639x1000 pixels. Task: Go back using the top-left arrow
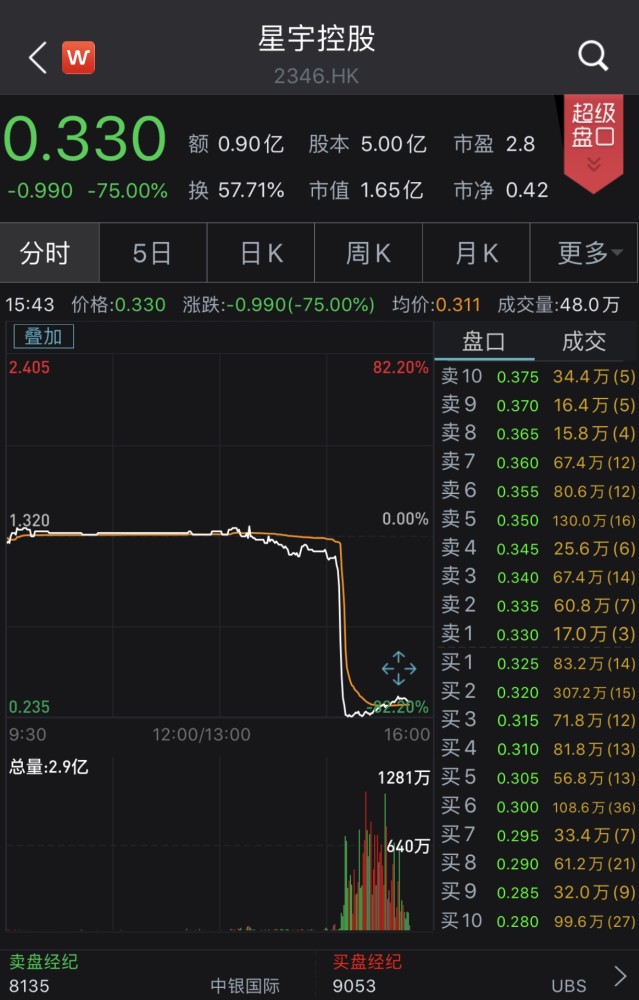point(38,57)
